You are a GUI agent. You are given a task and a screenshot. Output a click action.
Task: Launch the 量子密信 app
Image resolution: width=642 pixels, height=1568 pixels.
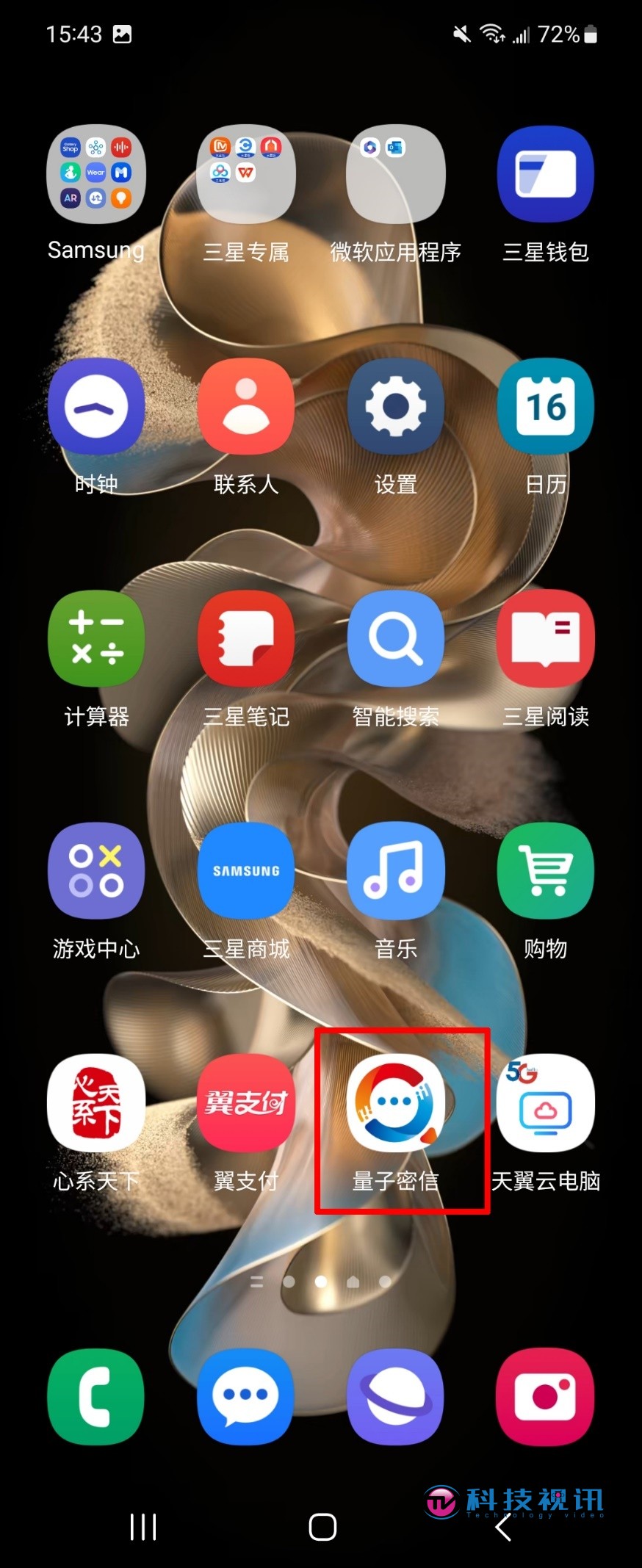pos(396,1102)
